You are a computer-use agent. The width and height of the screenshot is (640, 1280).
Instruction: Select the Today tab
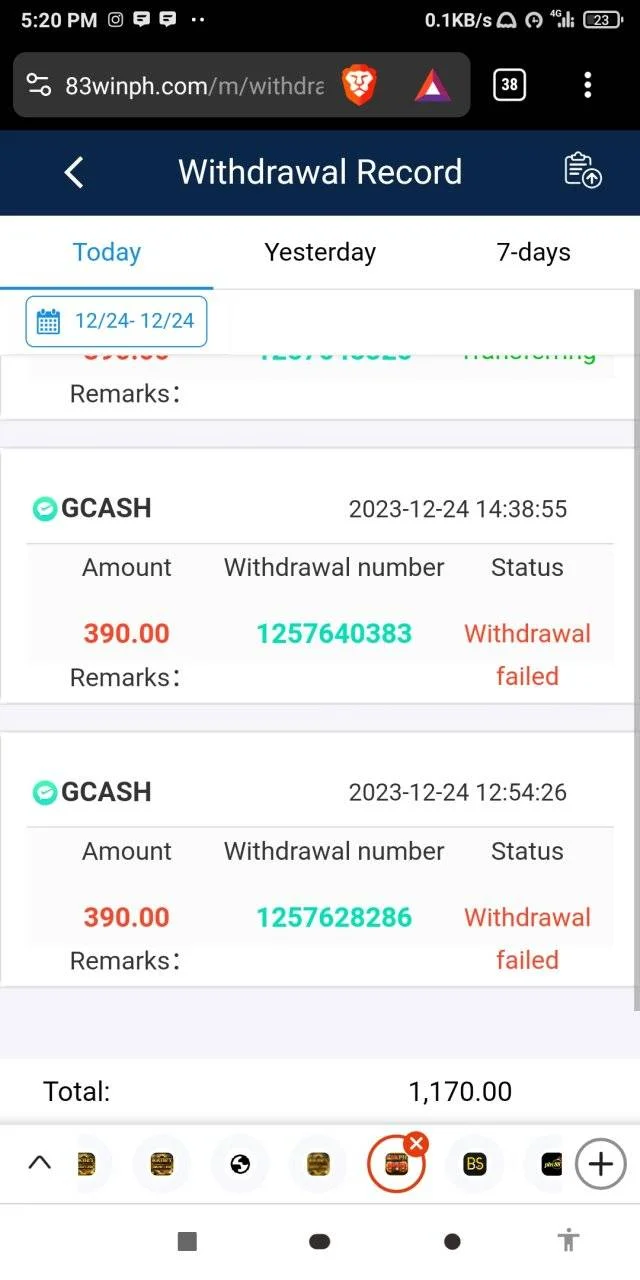click(x=107, y=252)
